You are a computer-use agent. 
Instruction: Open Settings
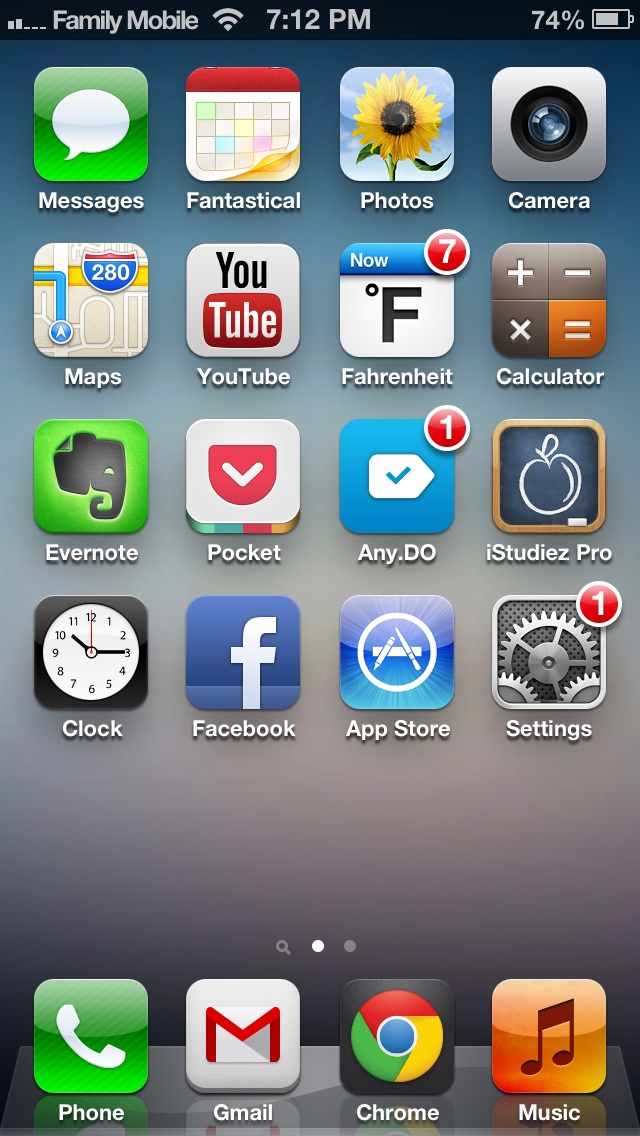pyautogui.click(x=549, y=652)
